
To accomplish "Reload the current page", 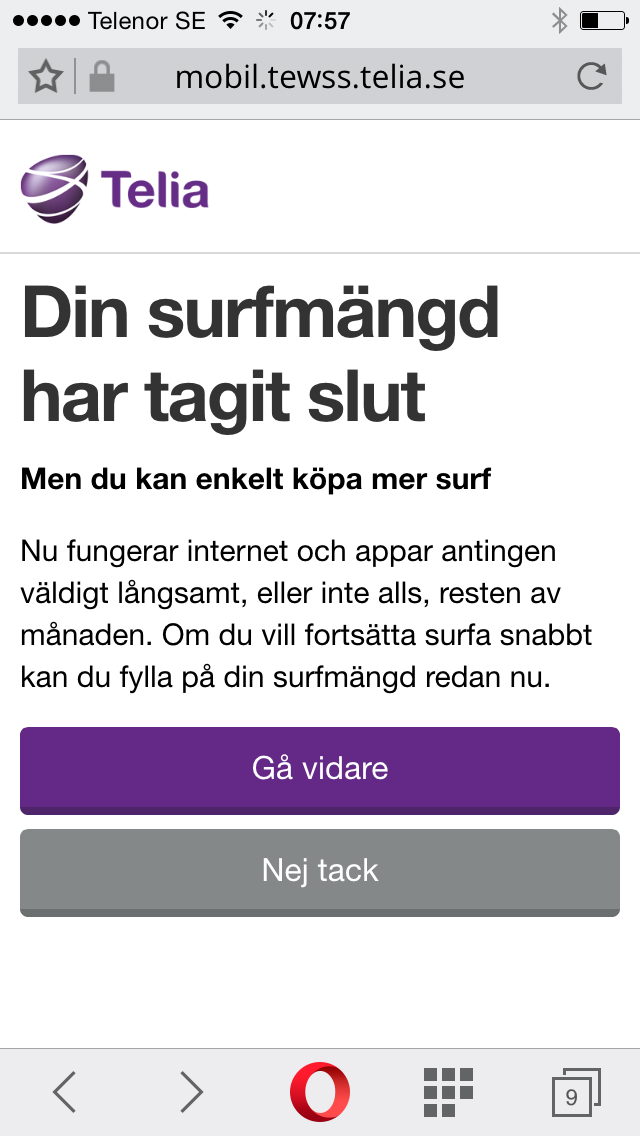I will 592,77.
